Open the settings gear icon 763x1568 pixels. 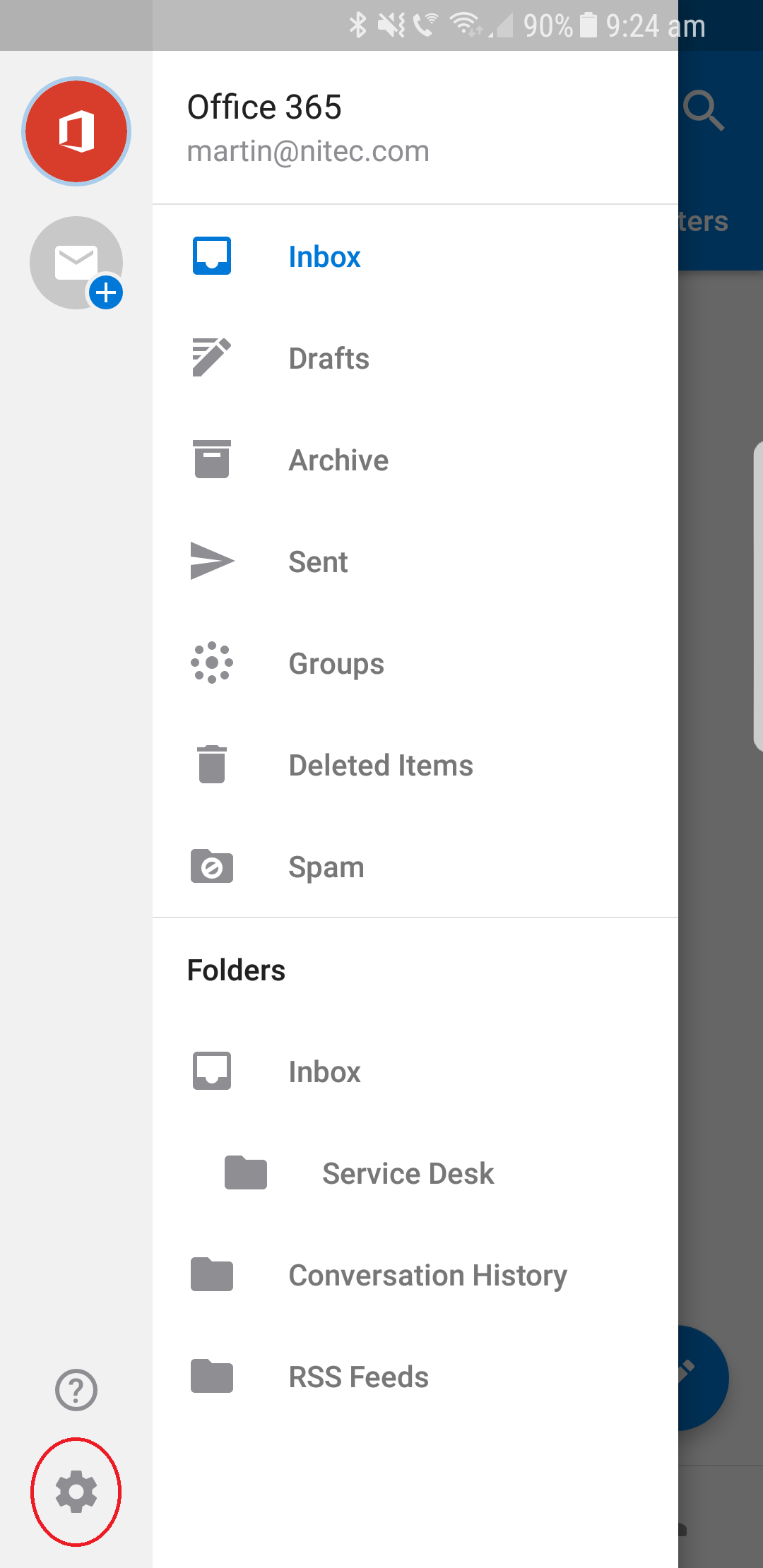point(76,1492)
